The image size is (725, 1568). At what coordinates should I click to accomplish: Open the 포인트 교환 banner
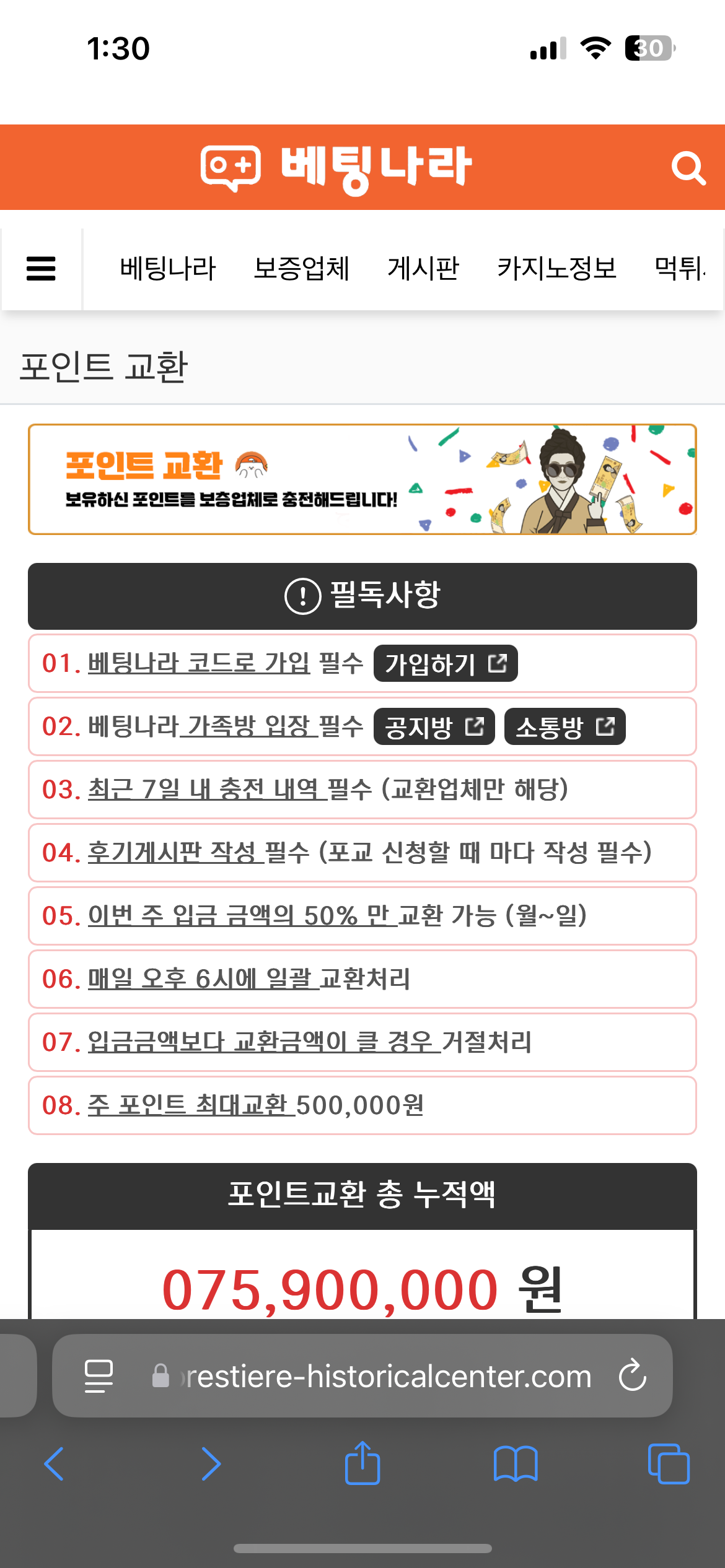click(x=362, y=479)
